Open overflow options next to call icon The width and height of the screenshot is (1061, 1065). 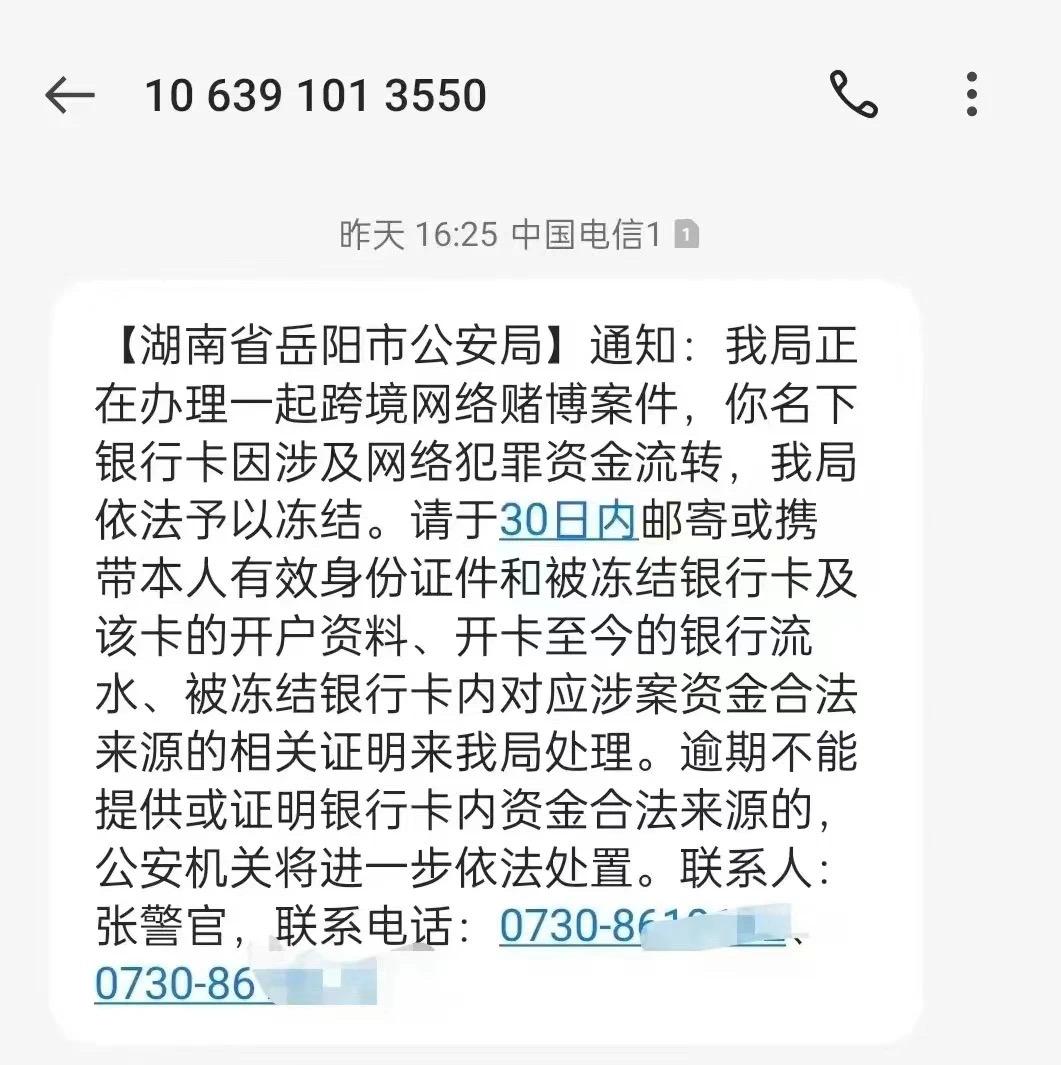(971, 95)
